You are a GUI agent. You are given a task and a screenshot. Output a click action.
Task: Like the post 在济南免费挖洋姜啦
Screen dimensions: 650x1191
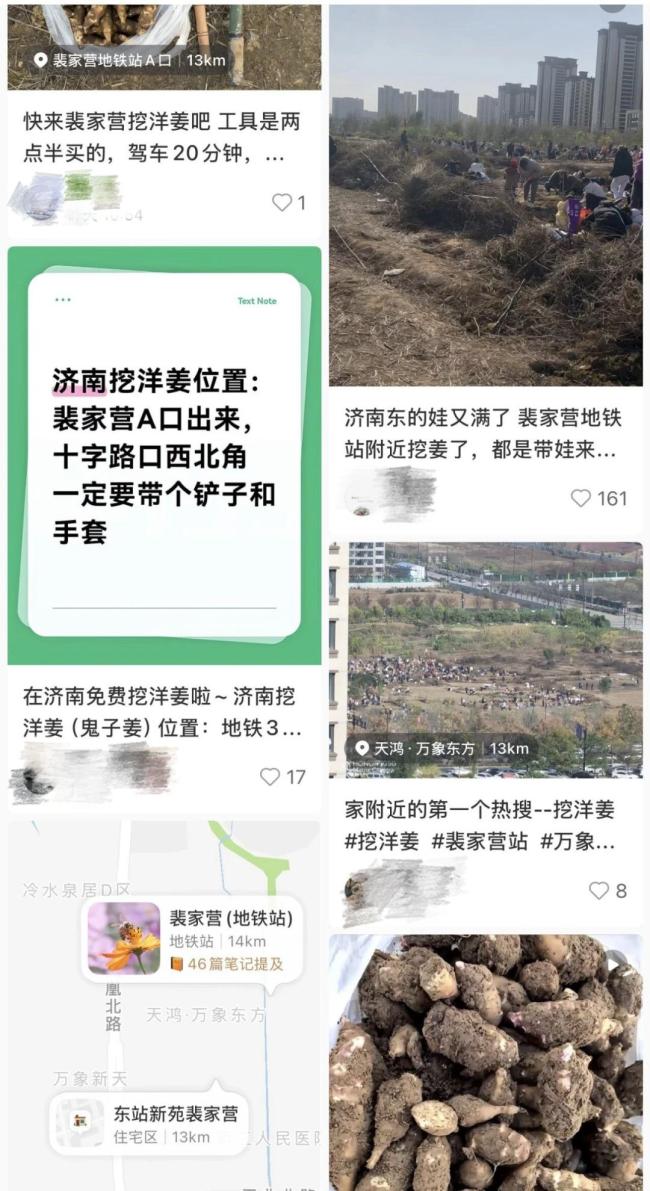(x=271, y=777)
